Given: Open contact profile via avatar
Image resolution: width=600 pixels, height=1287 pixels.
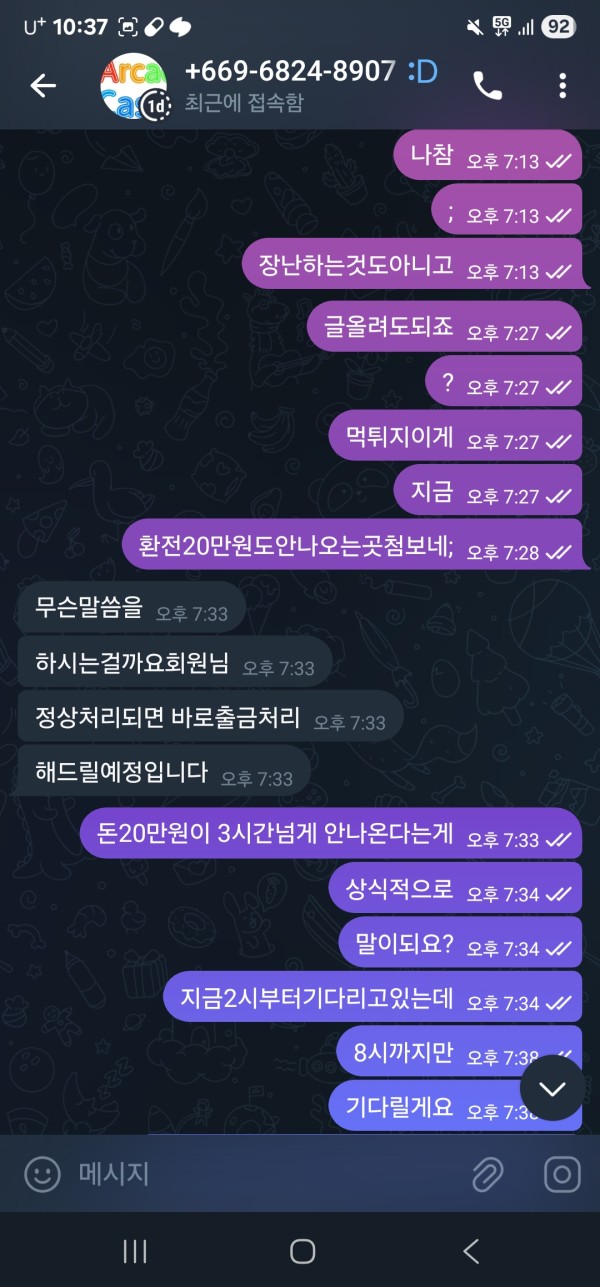Looking at the screenshot, I should pyautogui.click(x=133, y=87).
